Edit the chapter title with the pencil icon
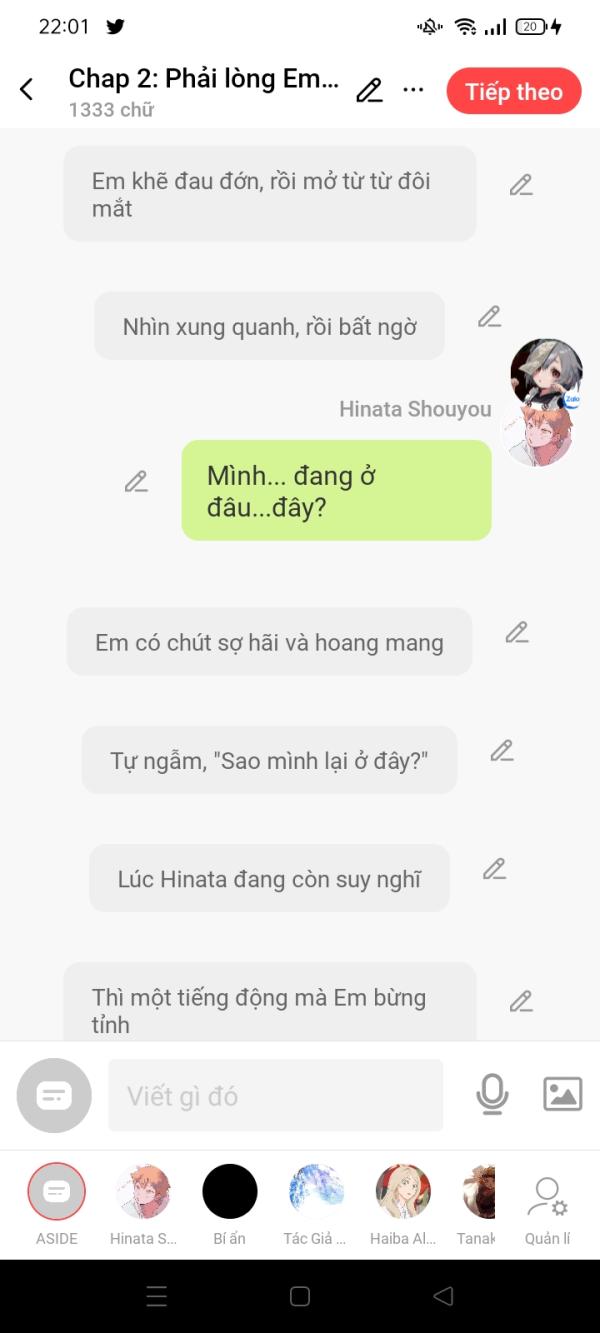The height and width of the screenshot is (1333, 600). coord(369,91)
